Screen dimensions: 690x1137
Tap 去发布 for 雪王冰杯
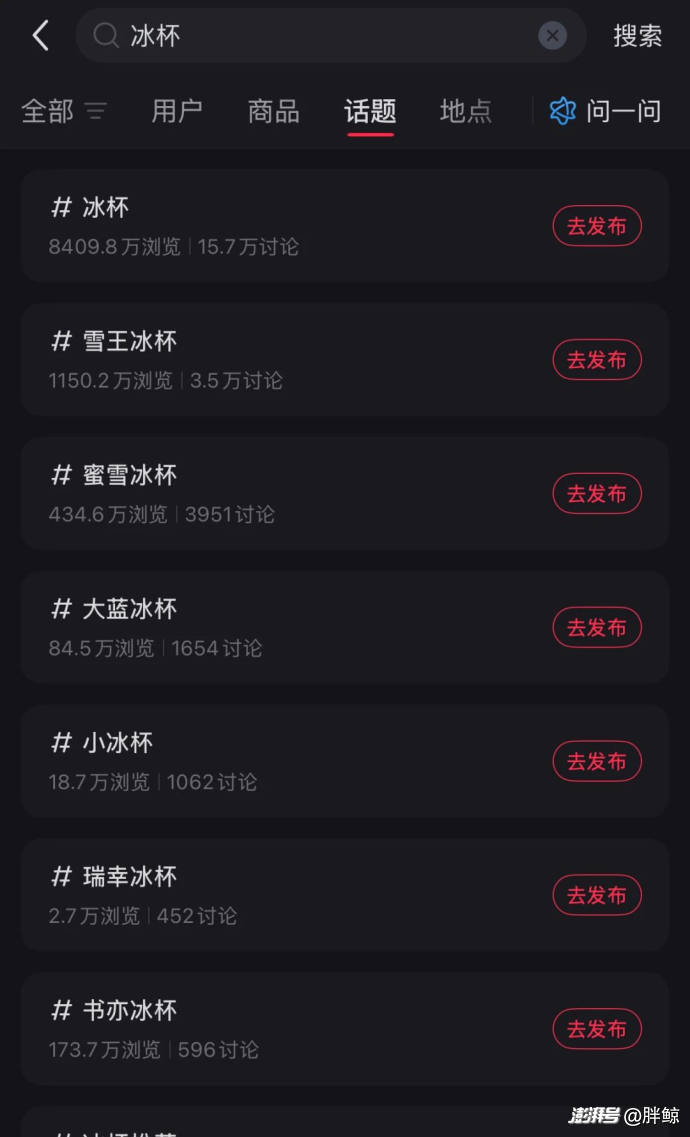(597, 360)
